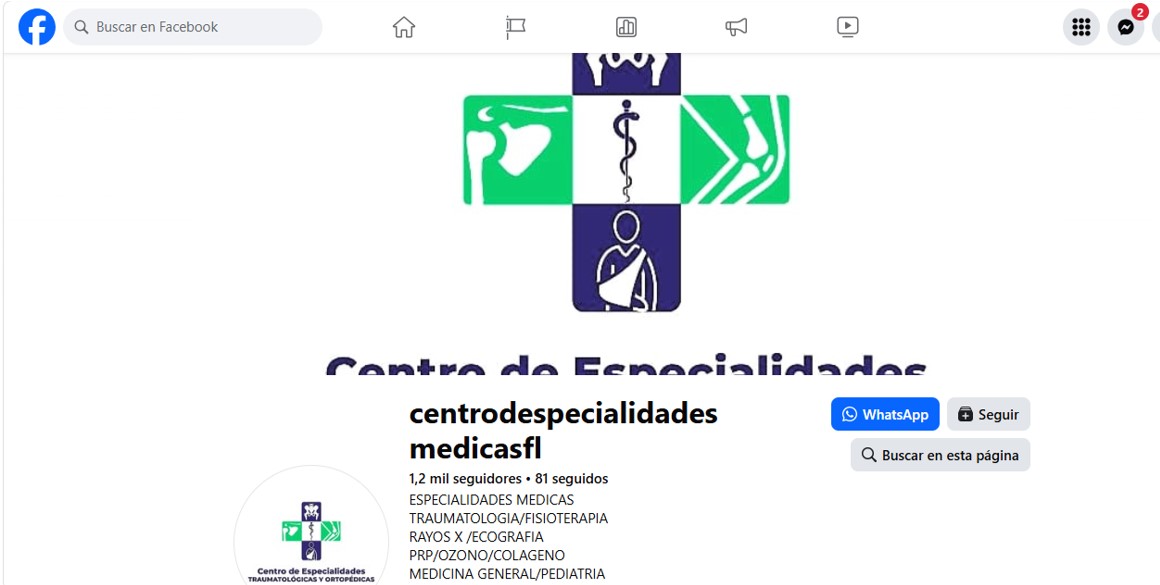
Task: Switch to the Video tab
Action: [x=848, y=27]
